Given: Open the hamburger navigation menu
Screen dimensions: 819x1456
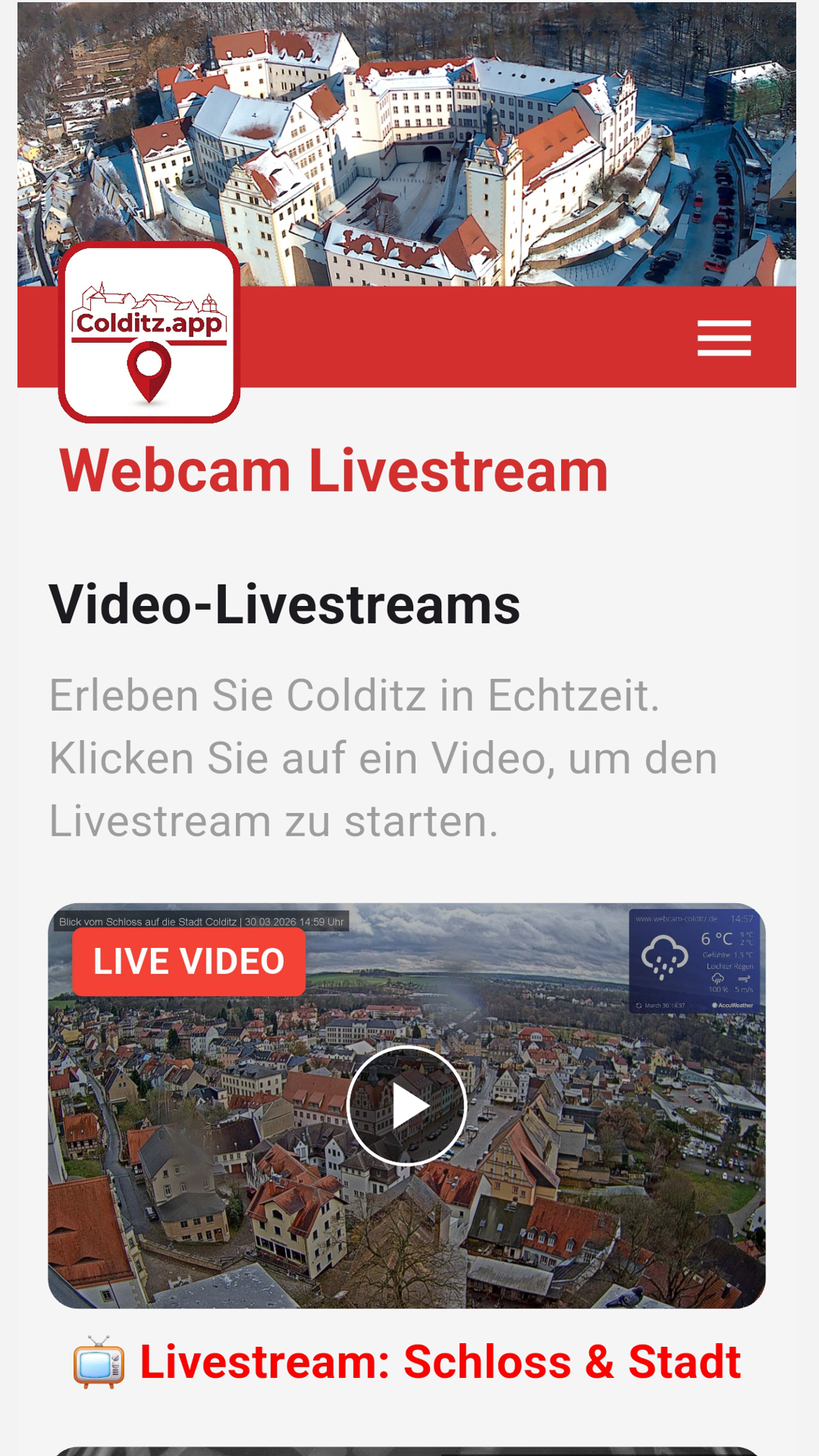Looking at the screenshot, I should pos(723,339).
